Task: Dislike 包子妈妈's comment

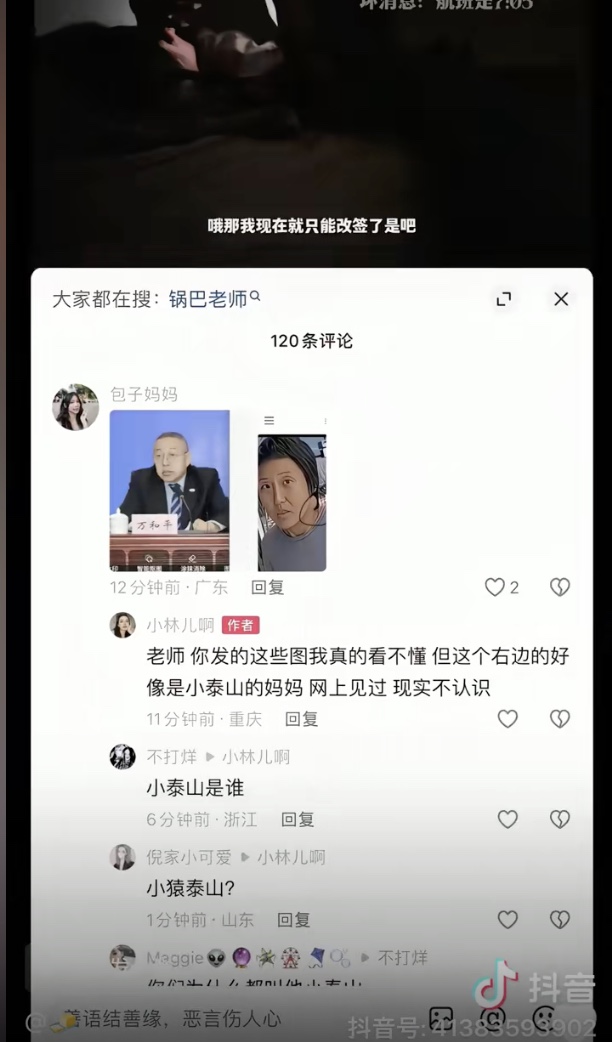Action: [x=560, y=587]
